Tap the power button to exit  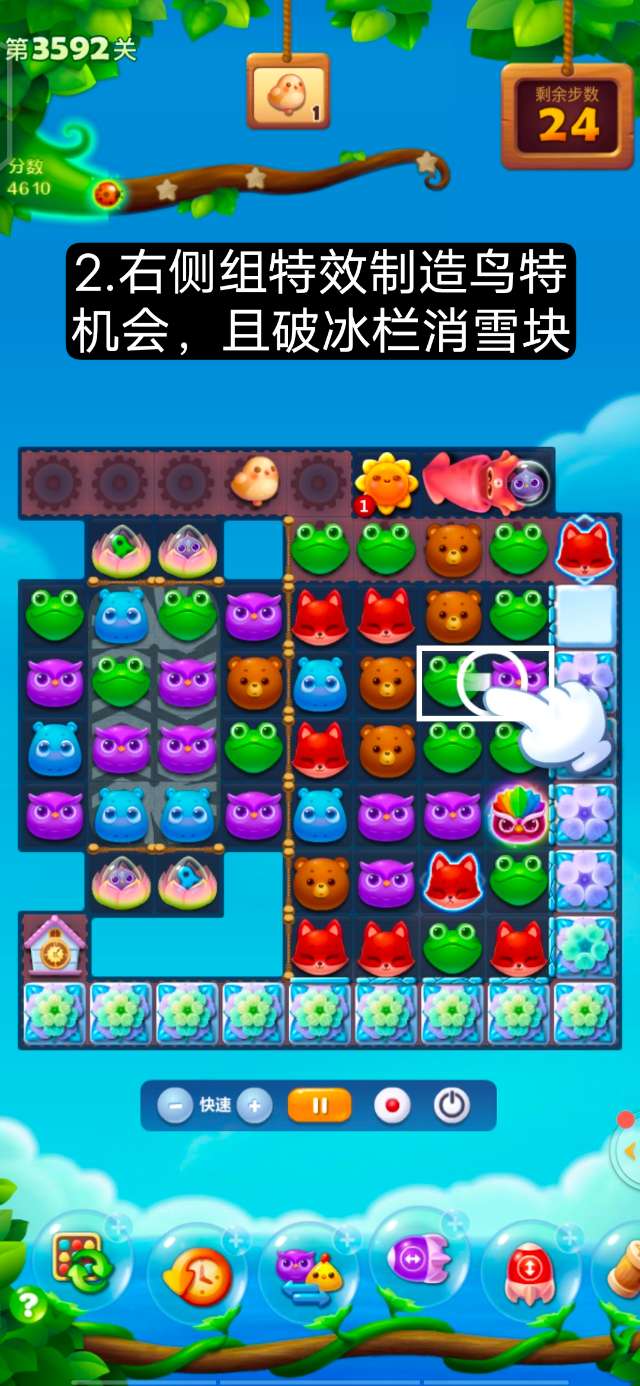click(x=451, y=1106)
